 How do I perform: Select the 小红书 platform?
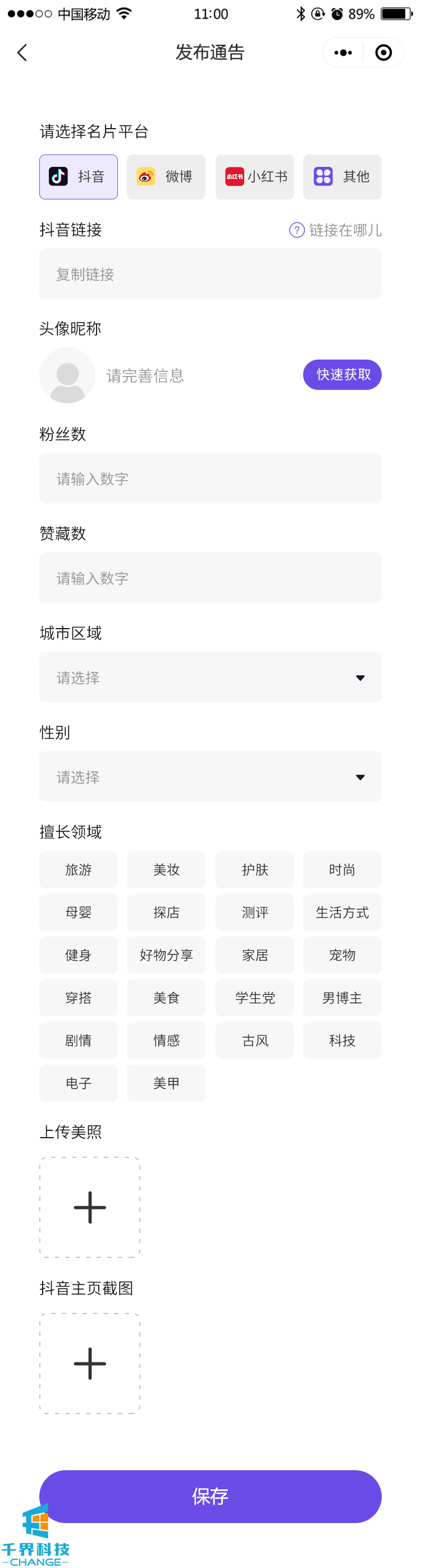click(254, 176)
